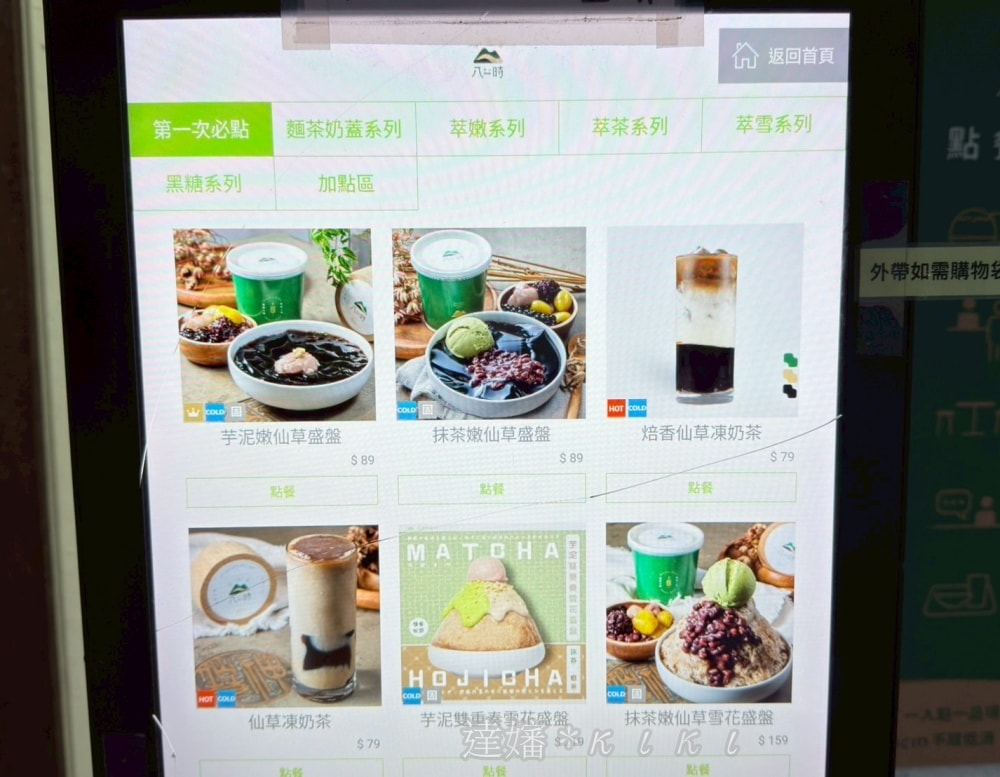The height and width of the screenshot is (777, 1000).
Task: Show the 黑糖系列 tab
Action: point(203,184)
